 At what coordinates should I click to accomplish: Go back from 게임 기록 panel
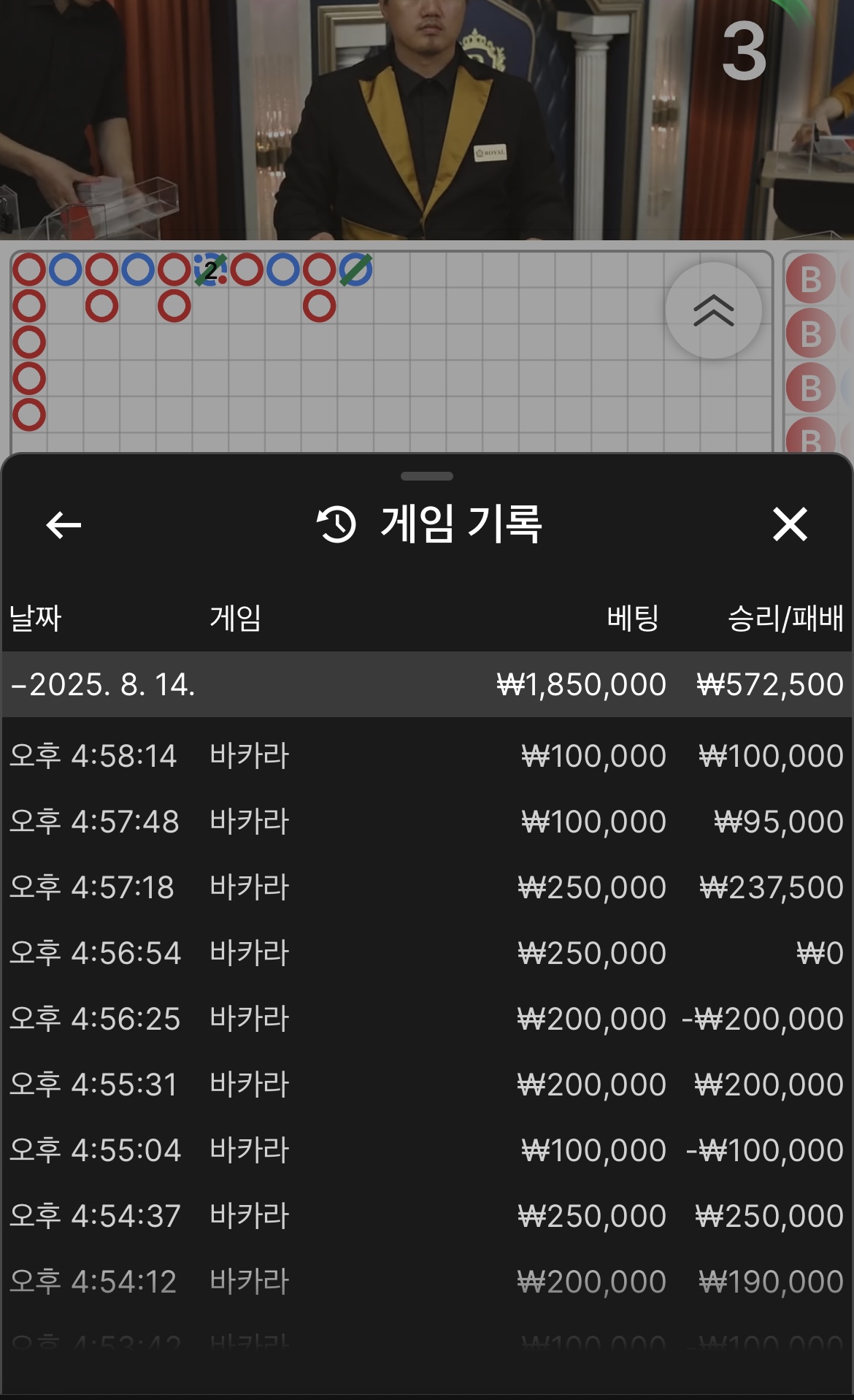[x=64, y=524]
